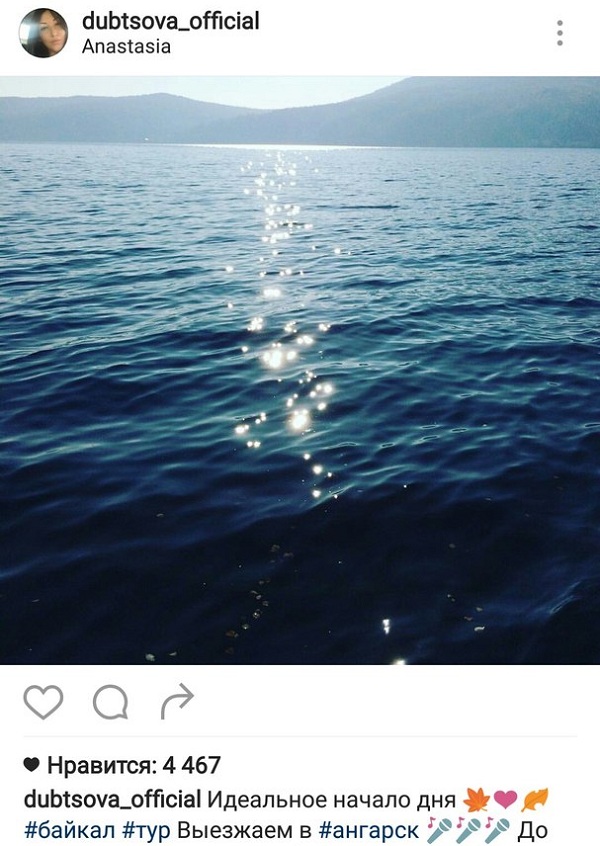Open hashtag #байкал
Image resolution: width=600 pixels, height=846 pixels.
68,830
